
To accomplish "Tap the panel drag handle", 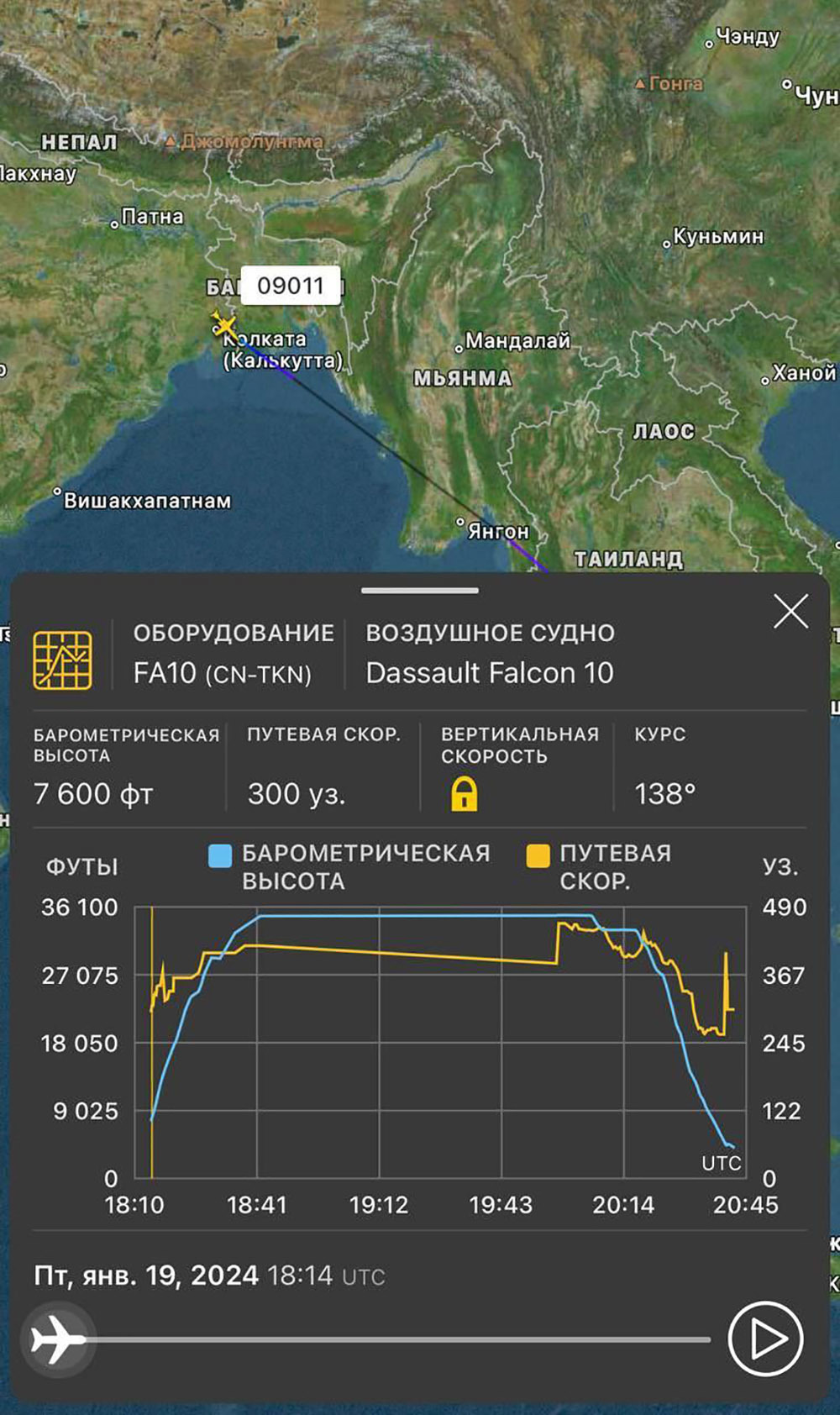I will coord(420,591).
